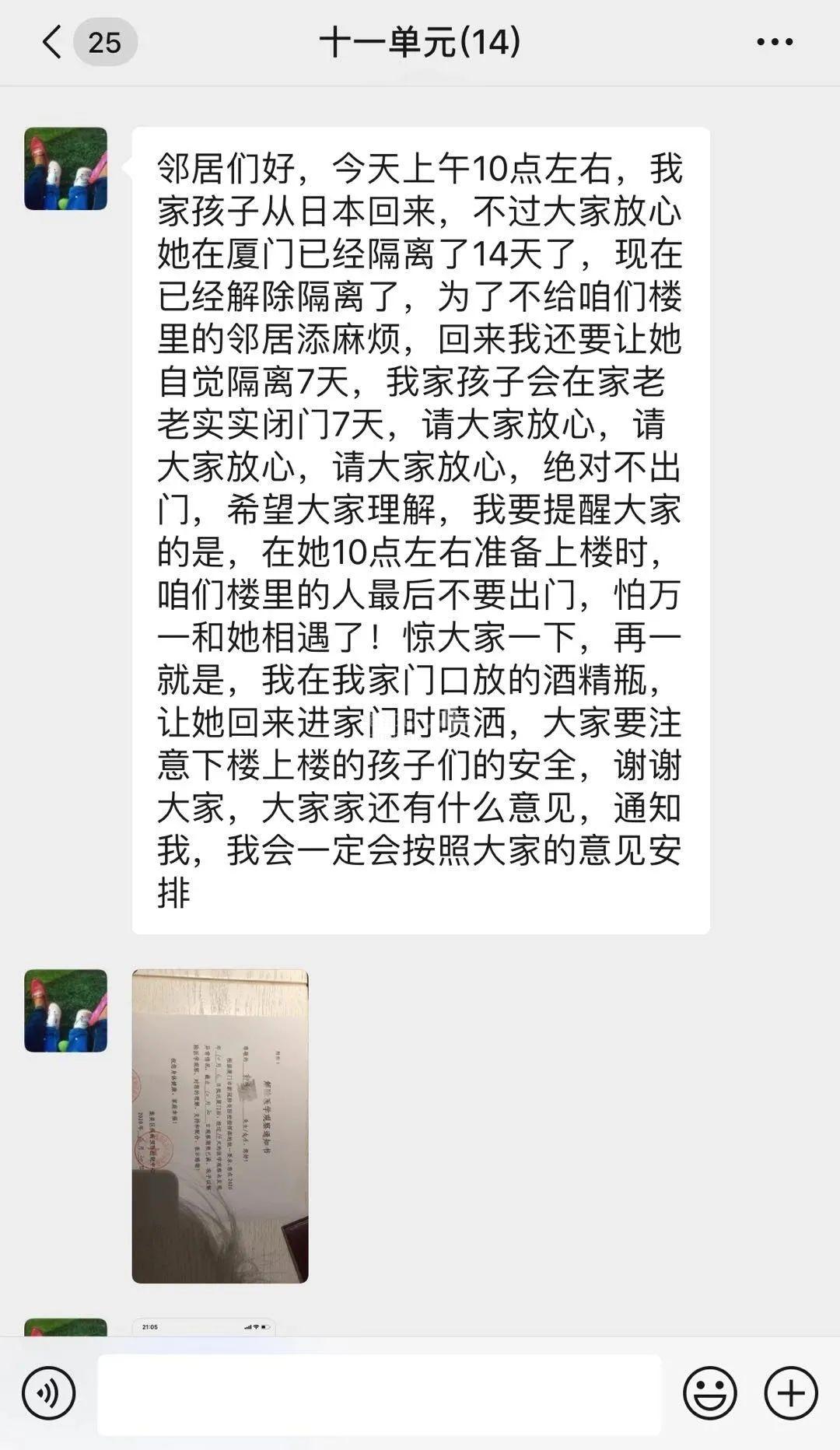The width and height of the screenshot is (840, 1450).
Task: Open the group chat info menu
Action: pyautogui.click(x=775, y=42)
